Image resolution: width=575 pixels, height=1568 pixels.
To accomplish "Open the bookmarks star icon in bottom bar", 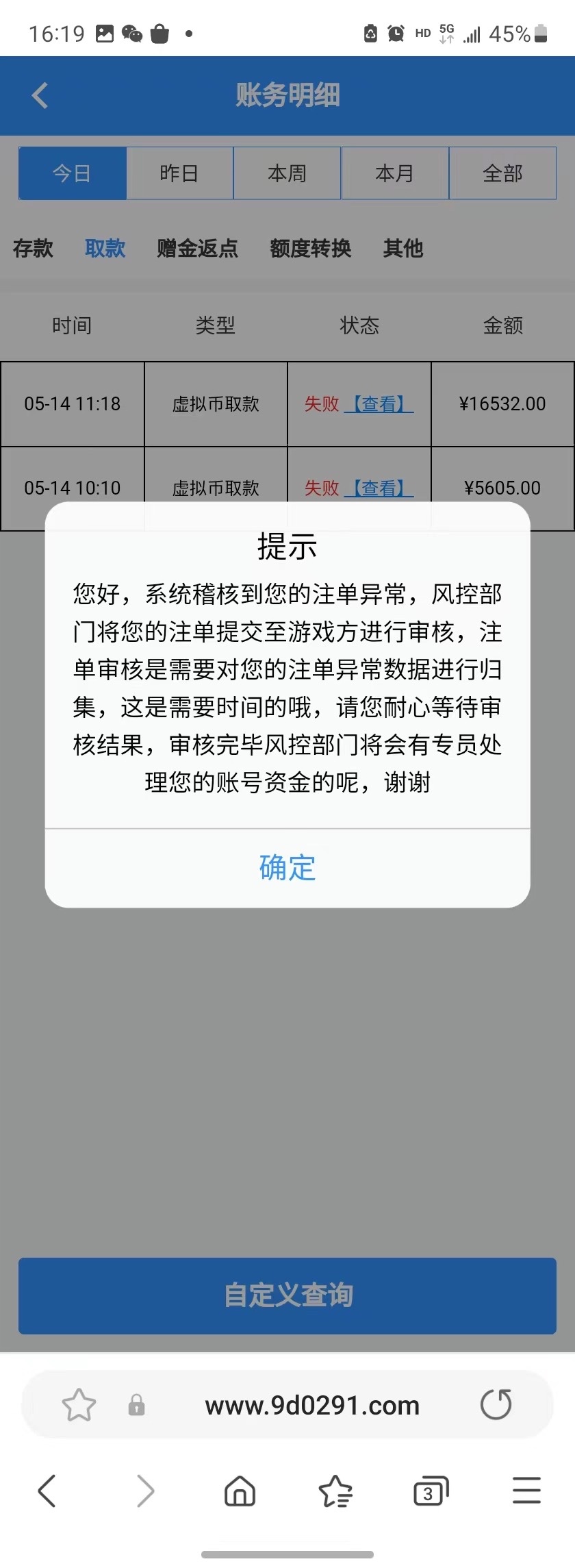I will click(335, 1491).
